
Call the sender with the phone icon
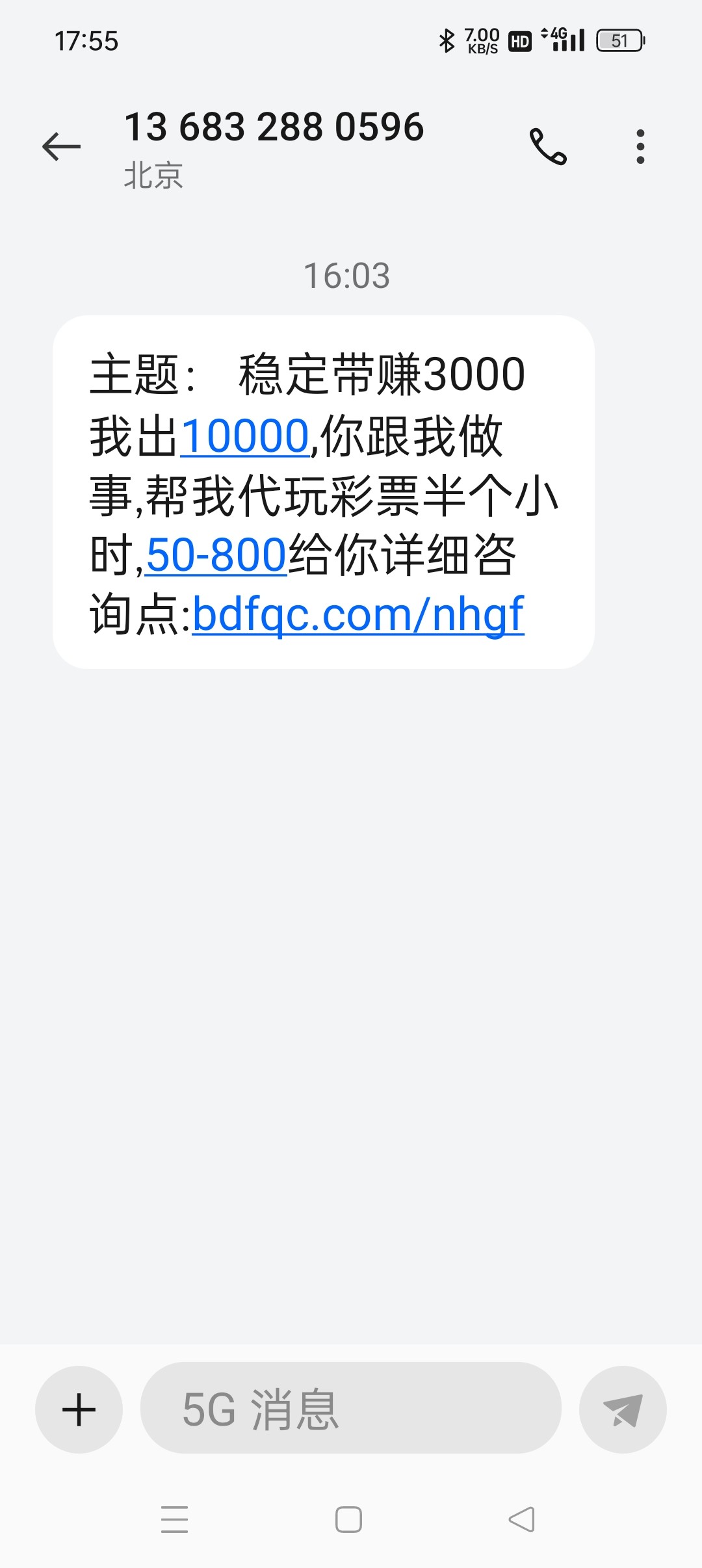coord(548,146)
